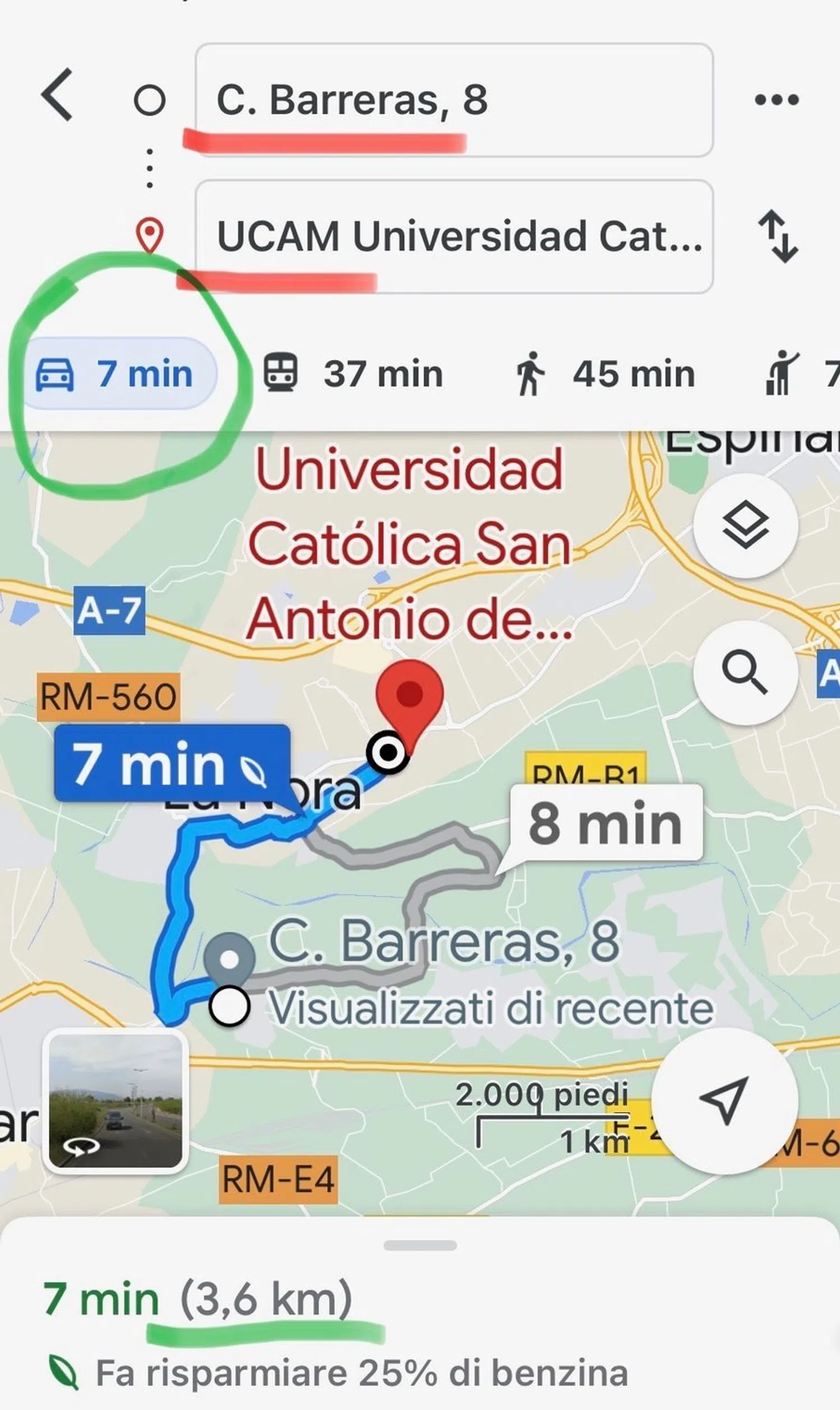The height and width of the screenshot is (1410, 840).
Task: Open the Street View thumbnail
Action: click(116, 1100)
